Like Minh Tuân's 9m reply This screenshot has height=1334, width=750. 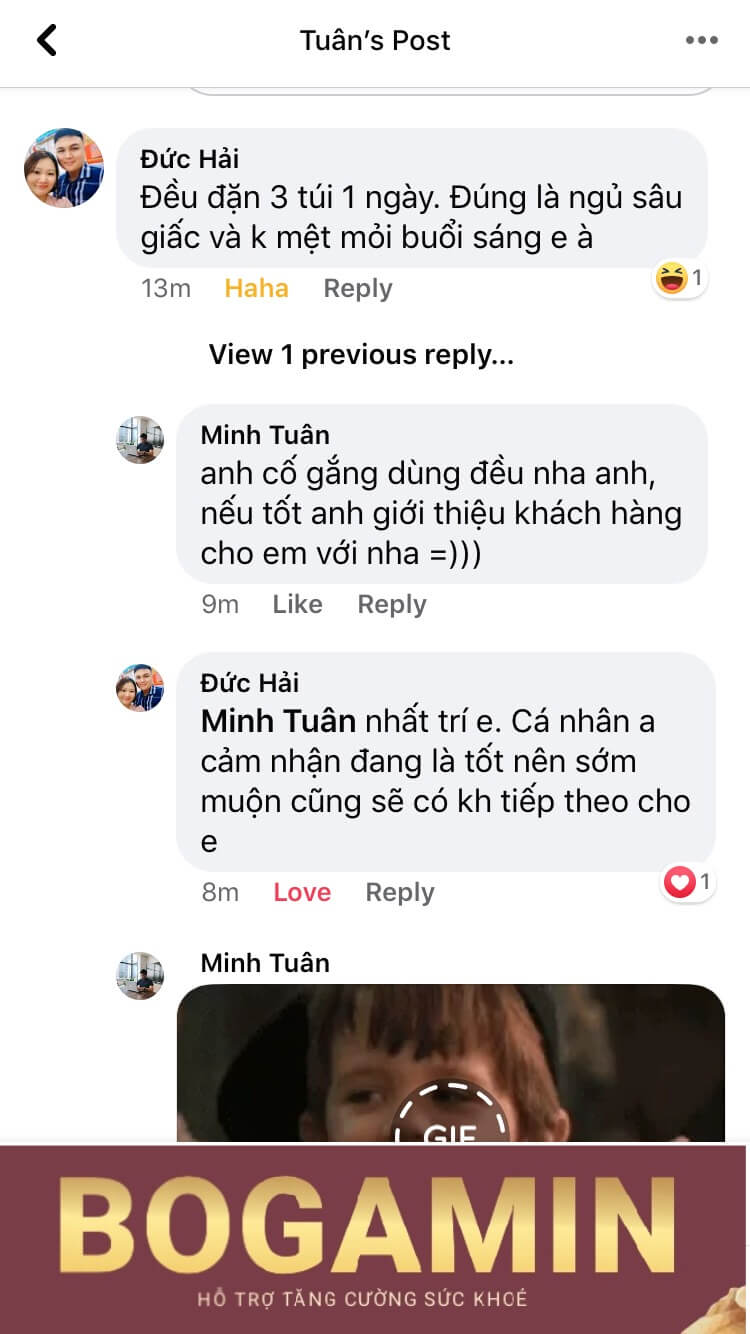[297, 604]
